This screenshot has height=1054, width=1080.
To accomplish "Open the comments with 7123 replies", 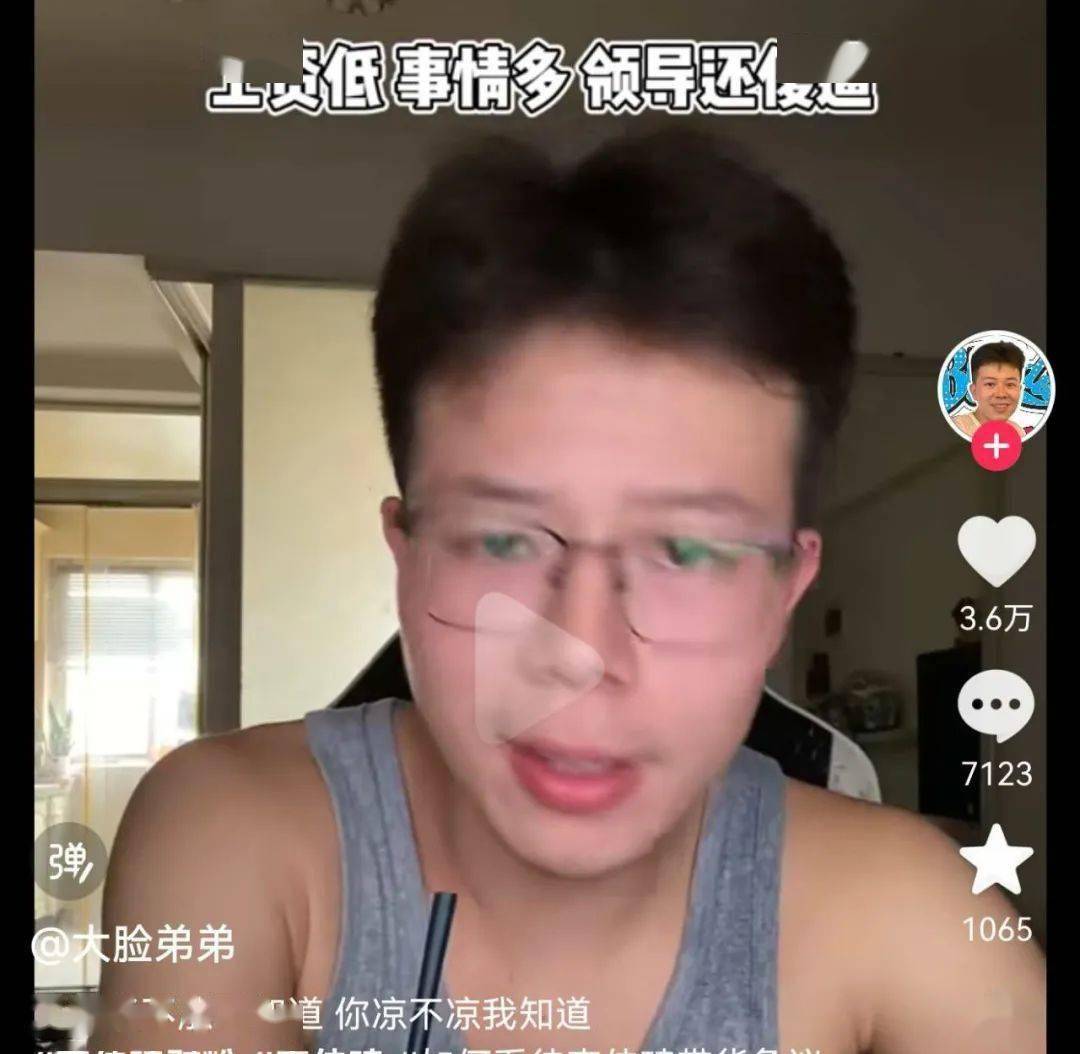I will point(996,706).
